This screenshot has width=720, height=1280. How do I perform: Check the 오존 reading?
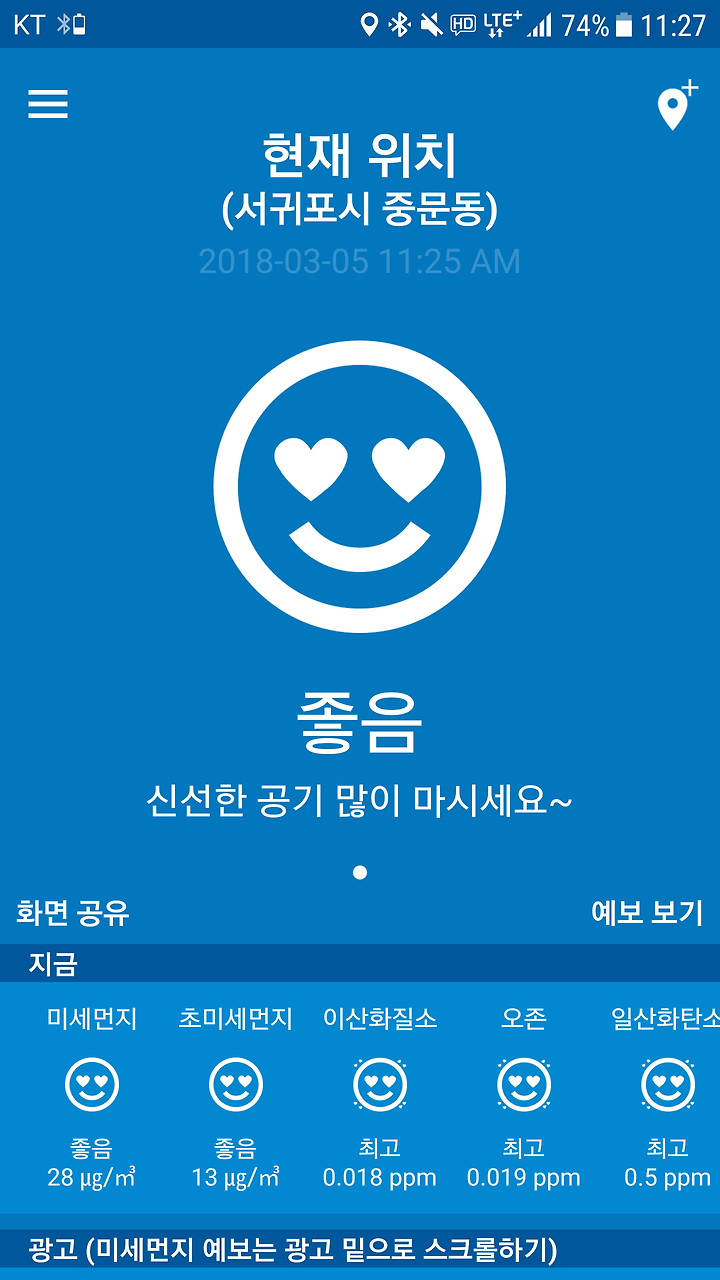tap(524, 1098)
